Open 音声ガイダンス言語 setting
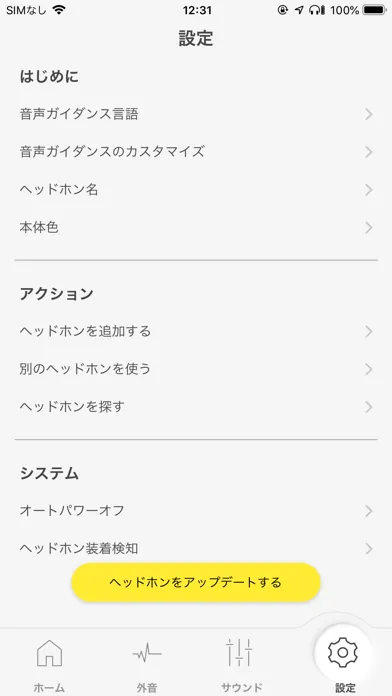 [x=196, y=114]
